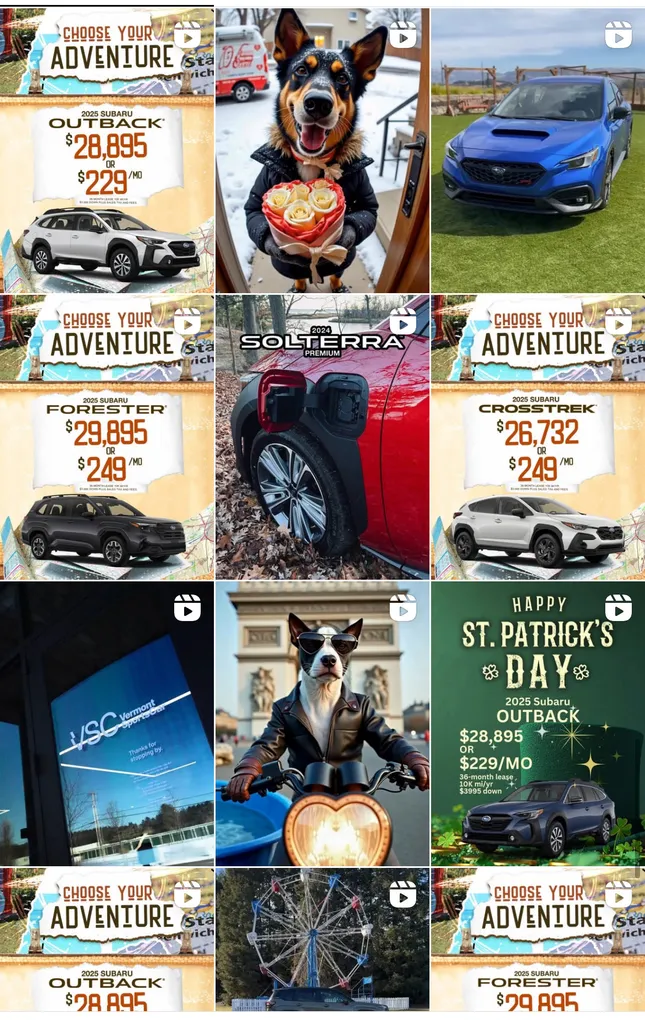645x1020 pixels.
Task: Open the dog holding roses reel
Action: point(322,150)
